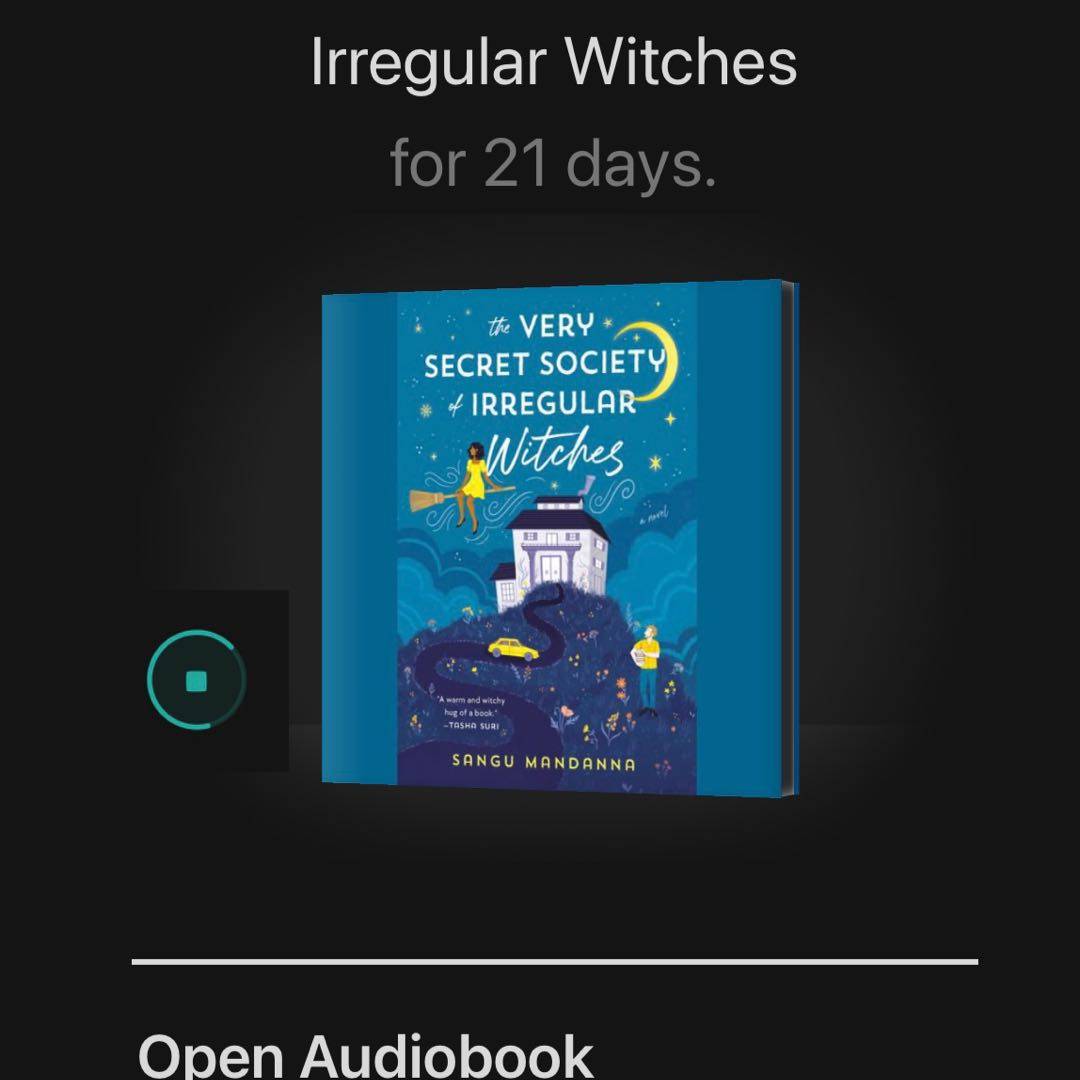
Task: Tap Open Audiobook
Action: point(366,1056)
